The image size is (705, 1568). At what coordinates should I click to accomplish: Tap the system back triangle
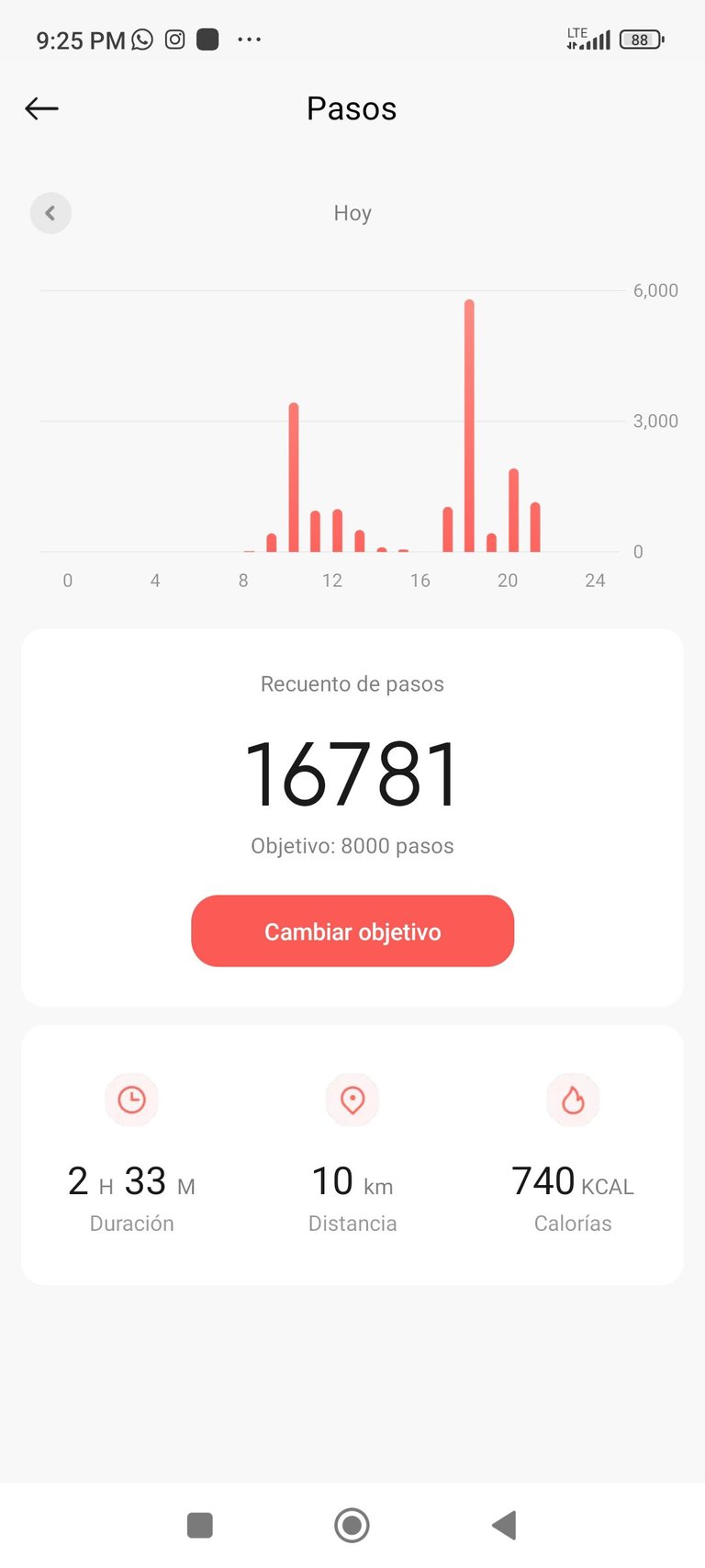[504, 1525]
